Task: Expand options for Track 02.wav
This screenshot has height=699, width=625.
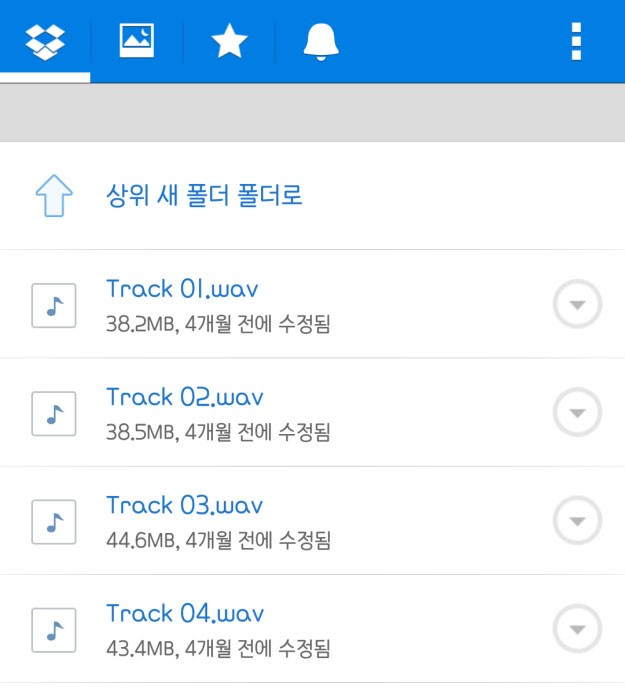Action: point(577,413)
